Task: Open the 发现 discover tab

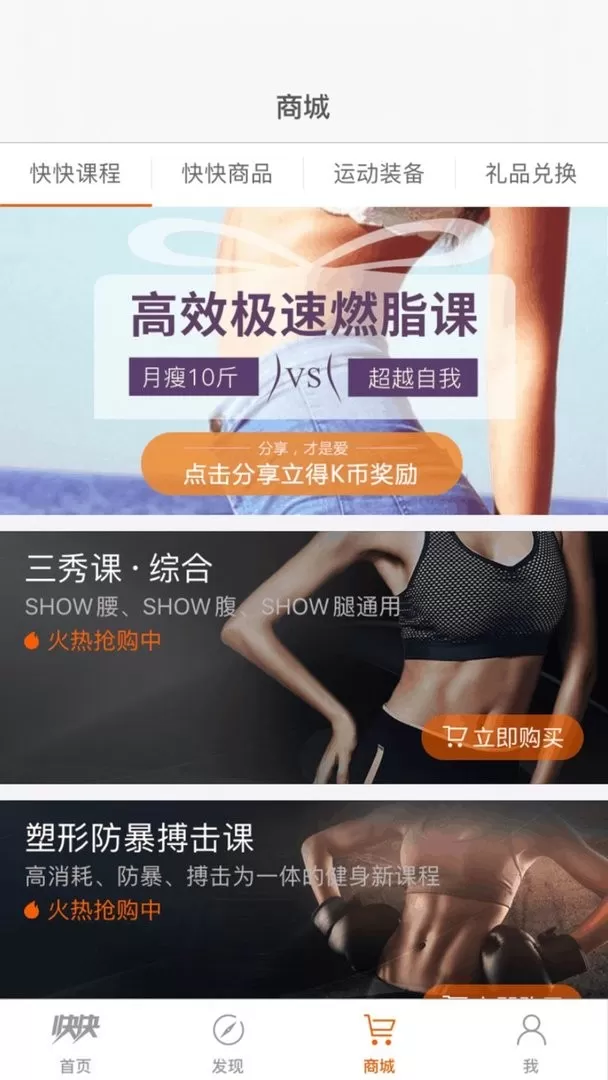Action: 228,1042
